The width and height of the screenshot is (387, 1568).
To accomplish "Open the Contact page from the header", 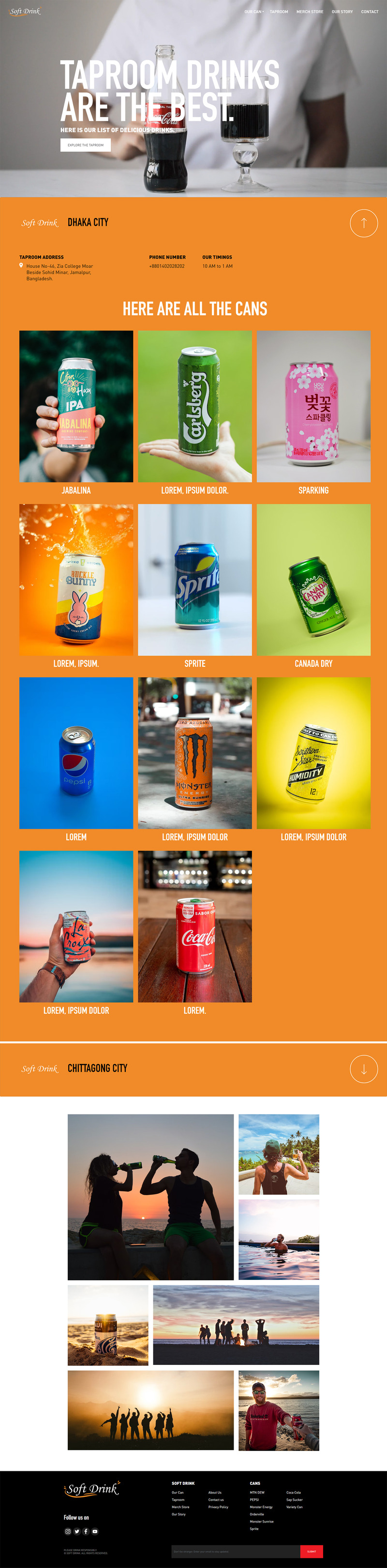I will 369,12.
